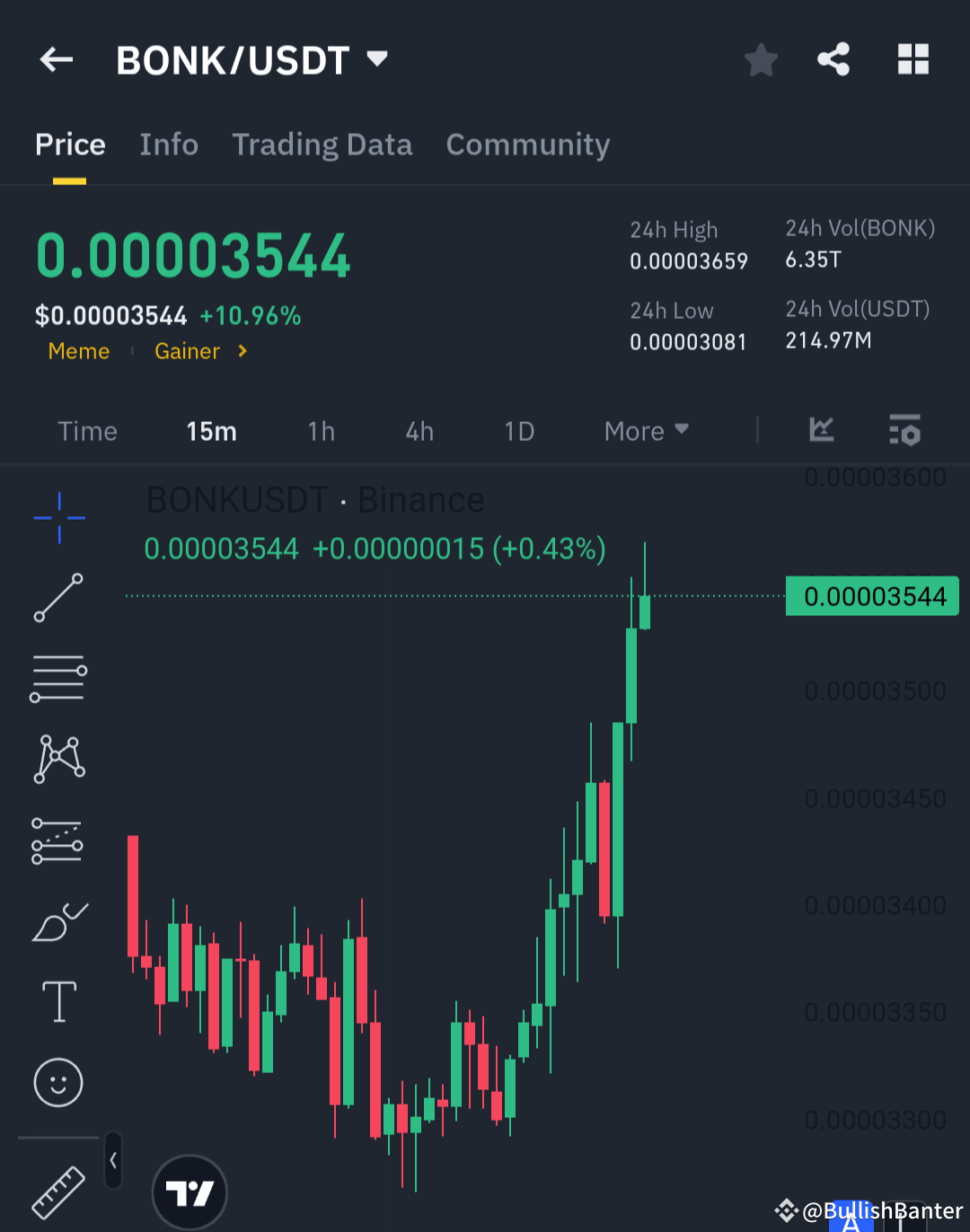Select the 1h candlestick timeframe

pyautogui.click(x=321, y=431)
